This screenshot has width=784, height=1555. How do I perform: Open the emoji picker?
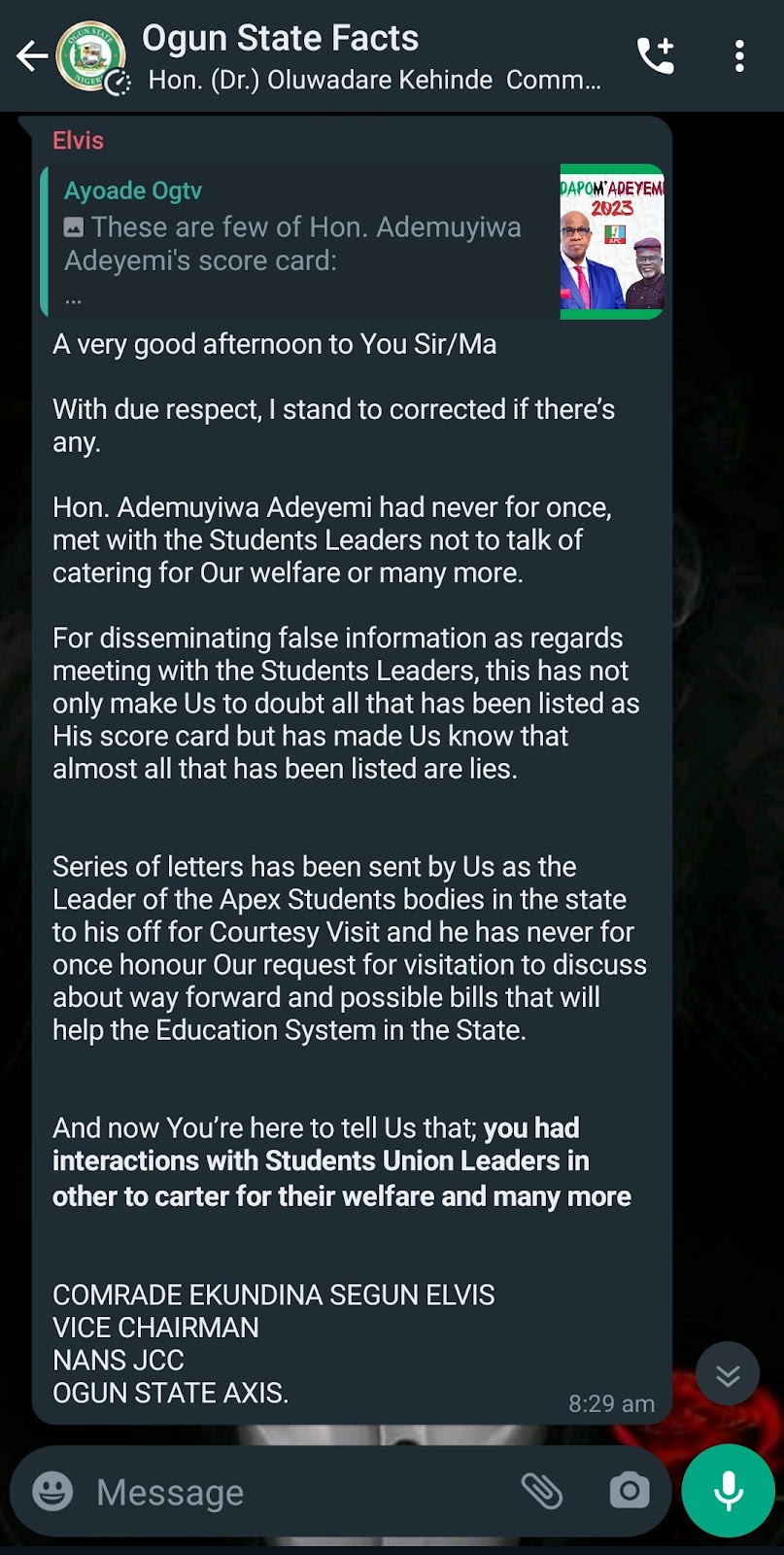coord(53,1491)
